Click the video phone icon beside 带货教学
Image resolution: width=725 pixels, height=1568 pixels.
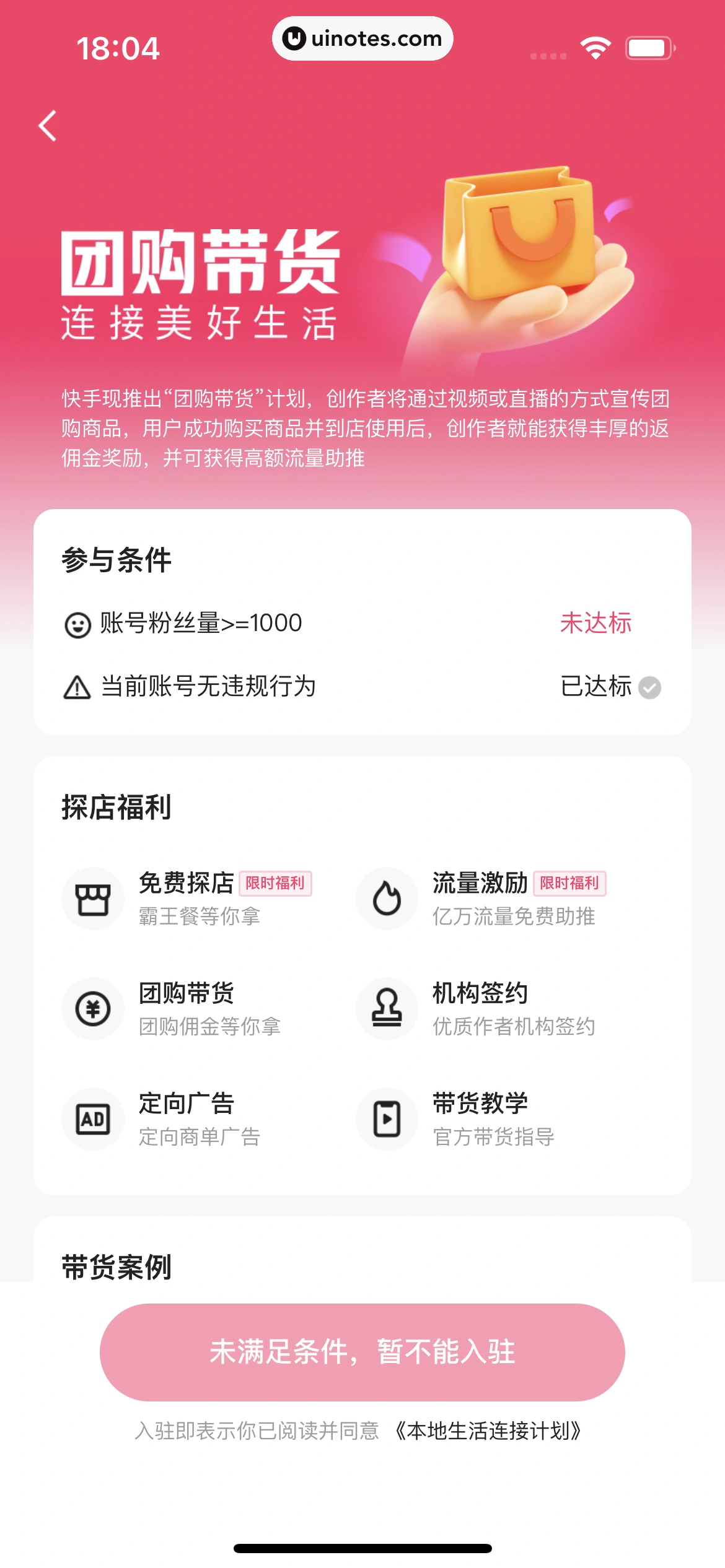386,1118
